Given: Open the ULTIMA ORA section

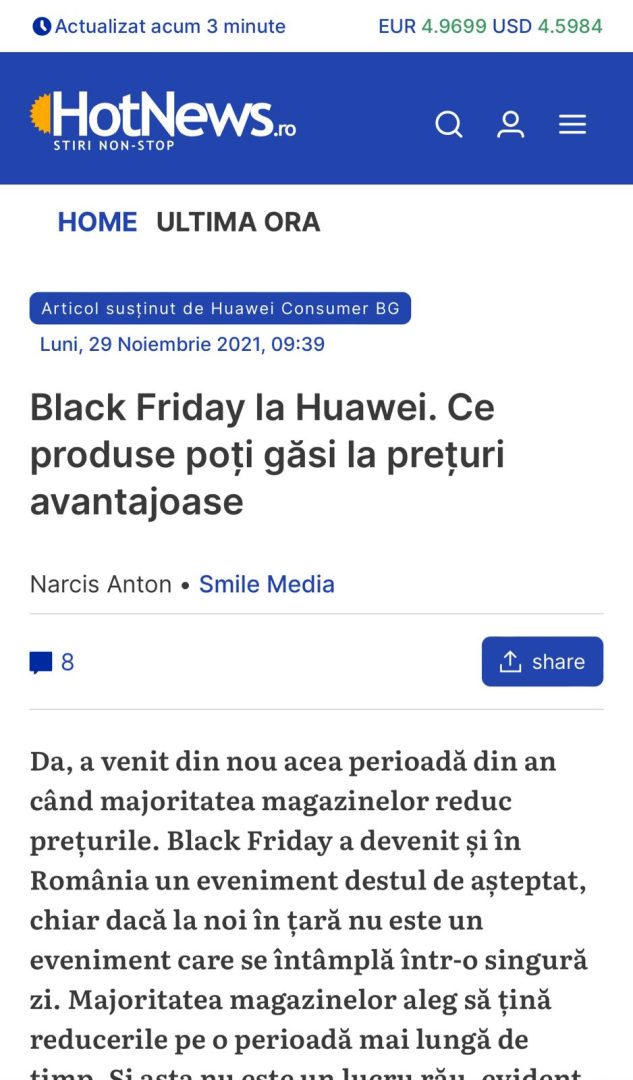Looking at the screenshot, I should pyautogui.click(x=238, y=222).
